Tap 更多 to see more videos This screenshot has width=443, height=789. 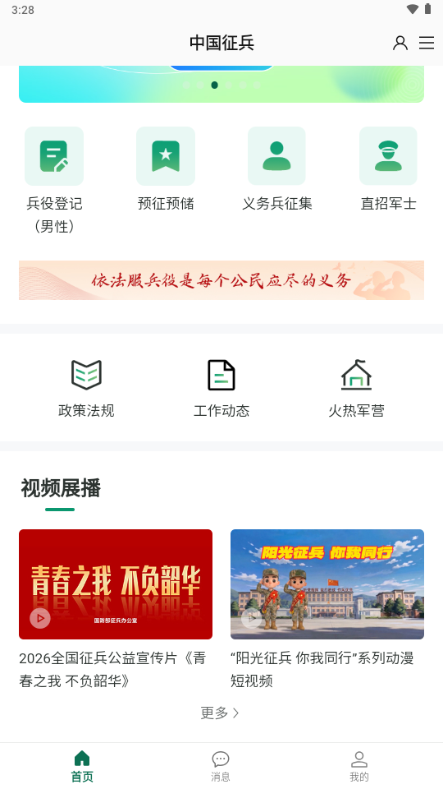tap(220, 713)
